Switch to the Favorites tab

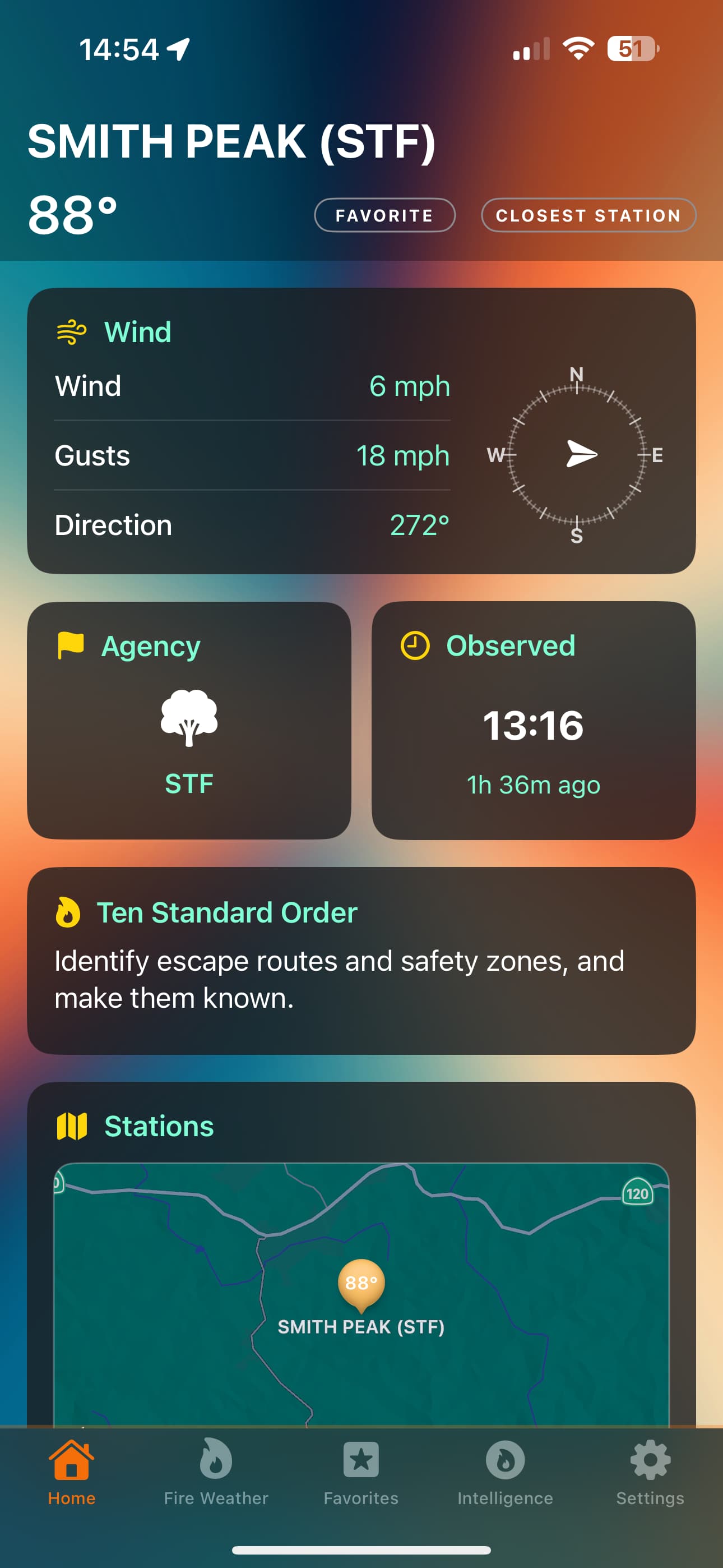(x=361, y=1472)
